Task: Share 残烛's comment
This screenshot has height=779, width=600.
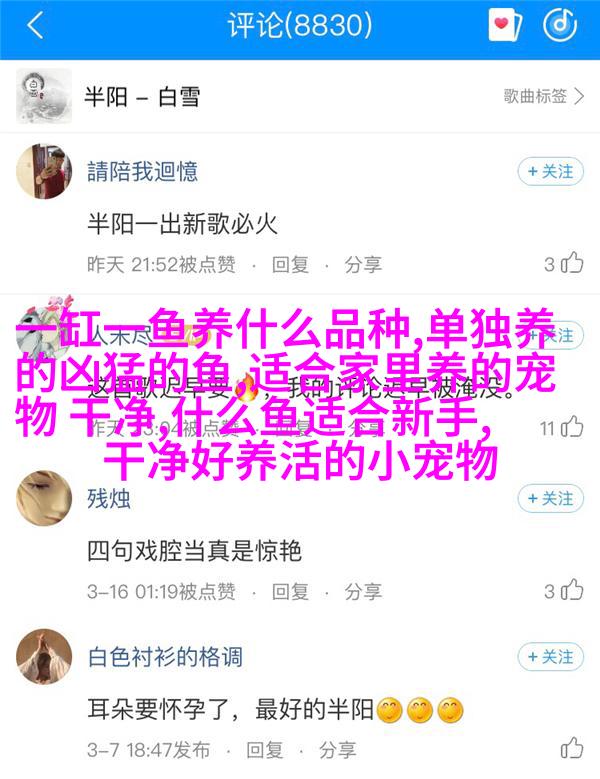Action: tap(363, 591)
